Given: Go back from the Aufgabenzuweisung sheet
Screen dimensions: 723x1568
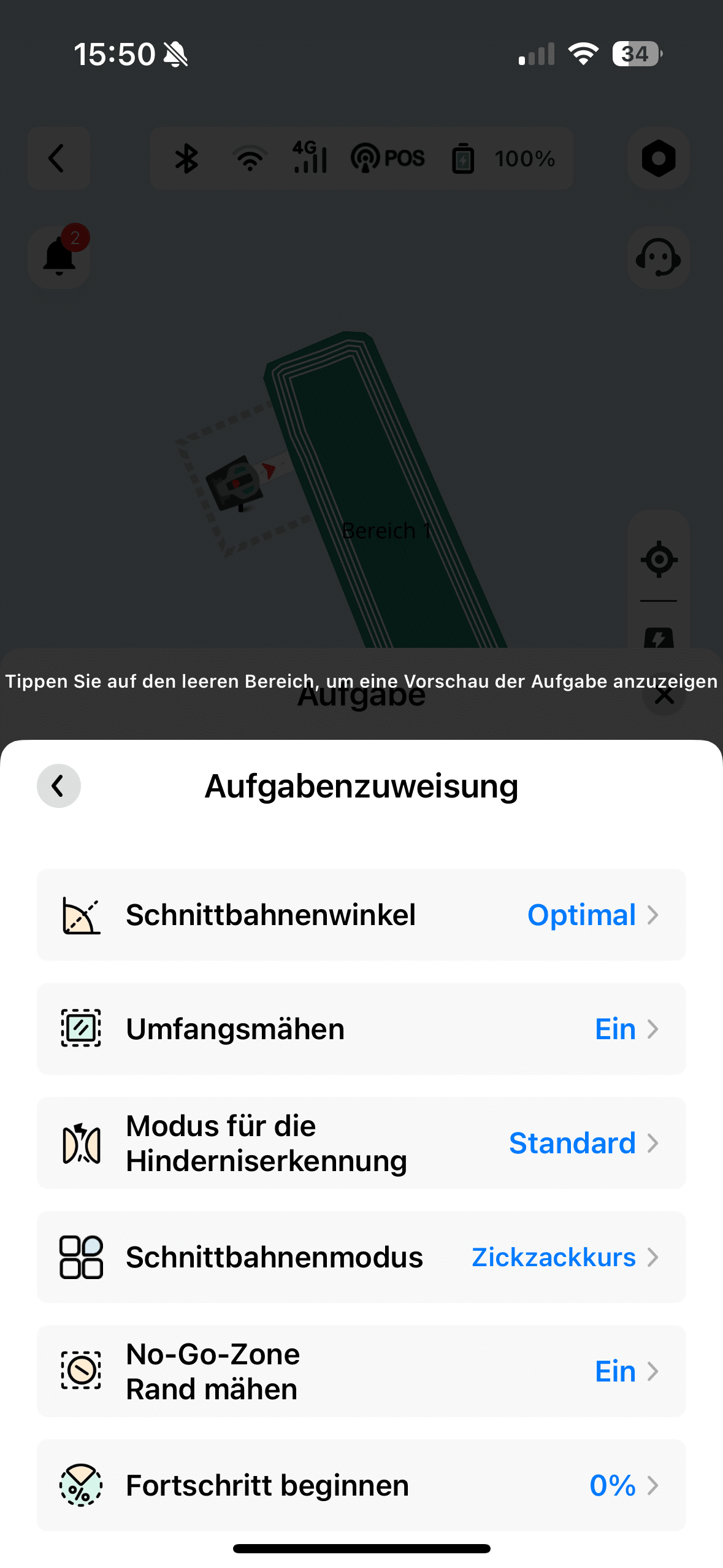Looking at the screenshot, I should click(x=59, y=786).
